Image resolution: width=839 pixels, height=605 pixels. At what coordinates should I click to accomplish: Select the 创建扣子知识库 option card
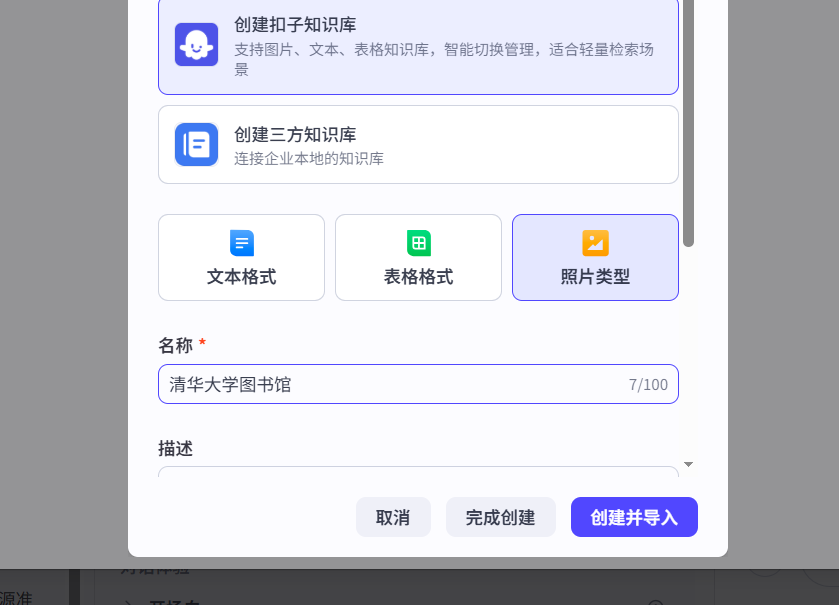coord(418,47)
